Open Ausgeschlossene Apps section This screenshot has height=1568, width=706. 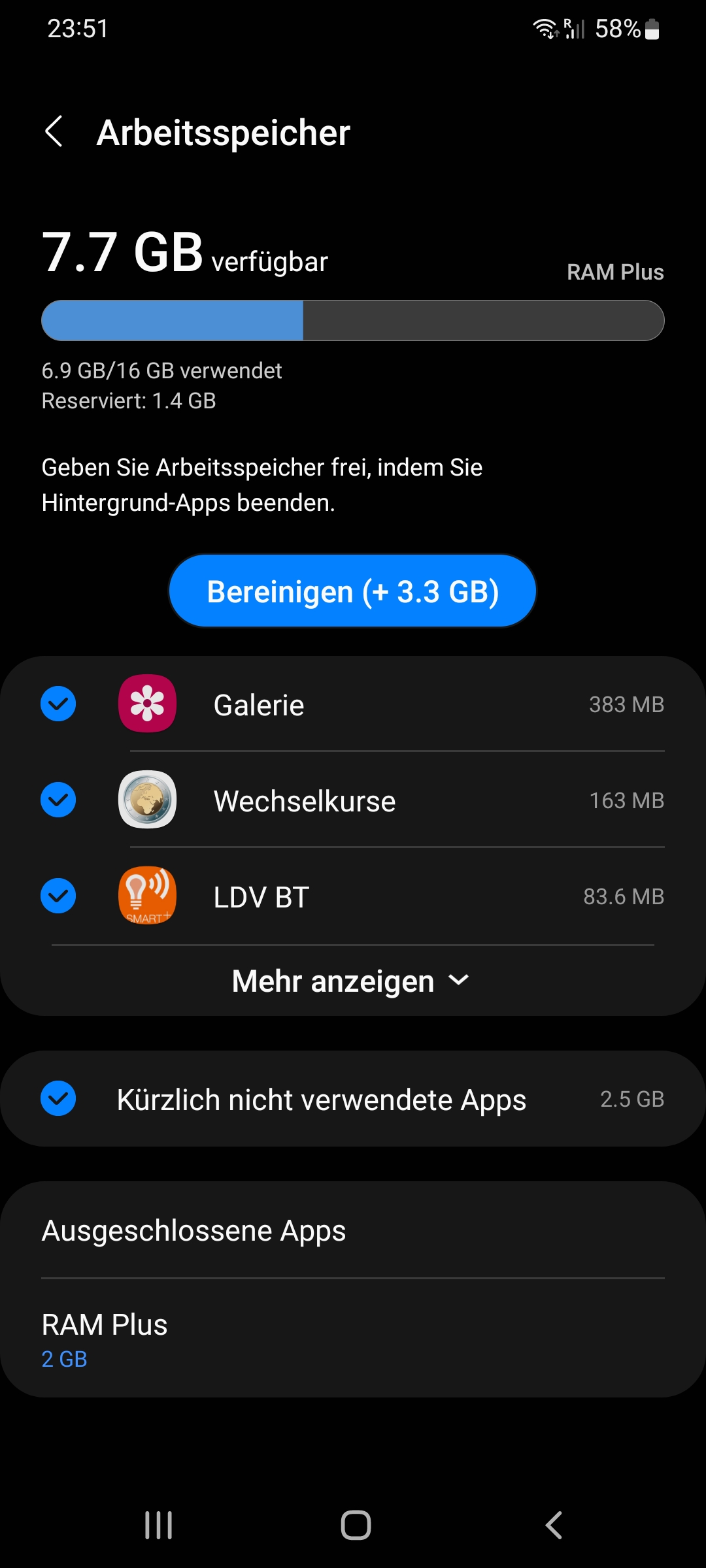coord(193,1231)
